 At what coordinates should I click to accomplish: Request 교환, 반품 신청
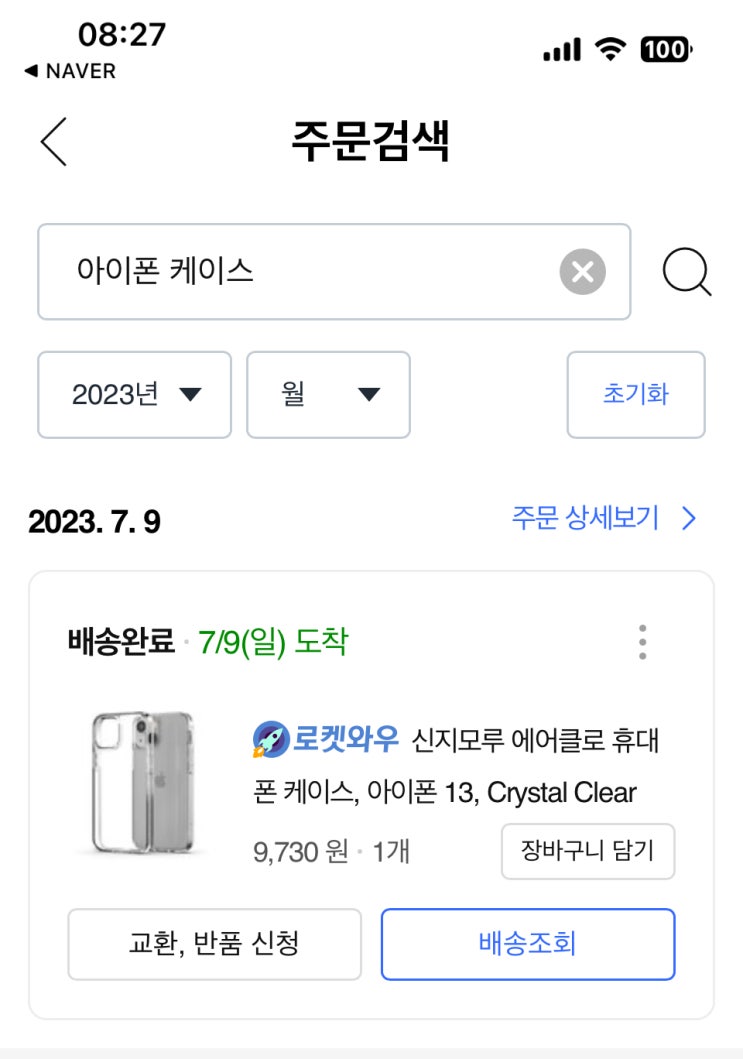point(214,944)
